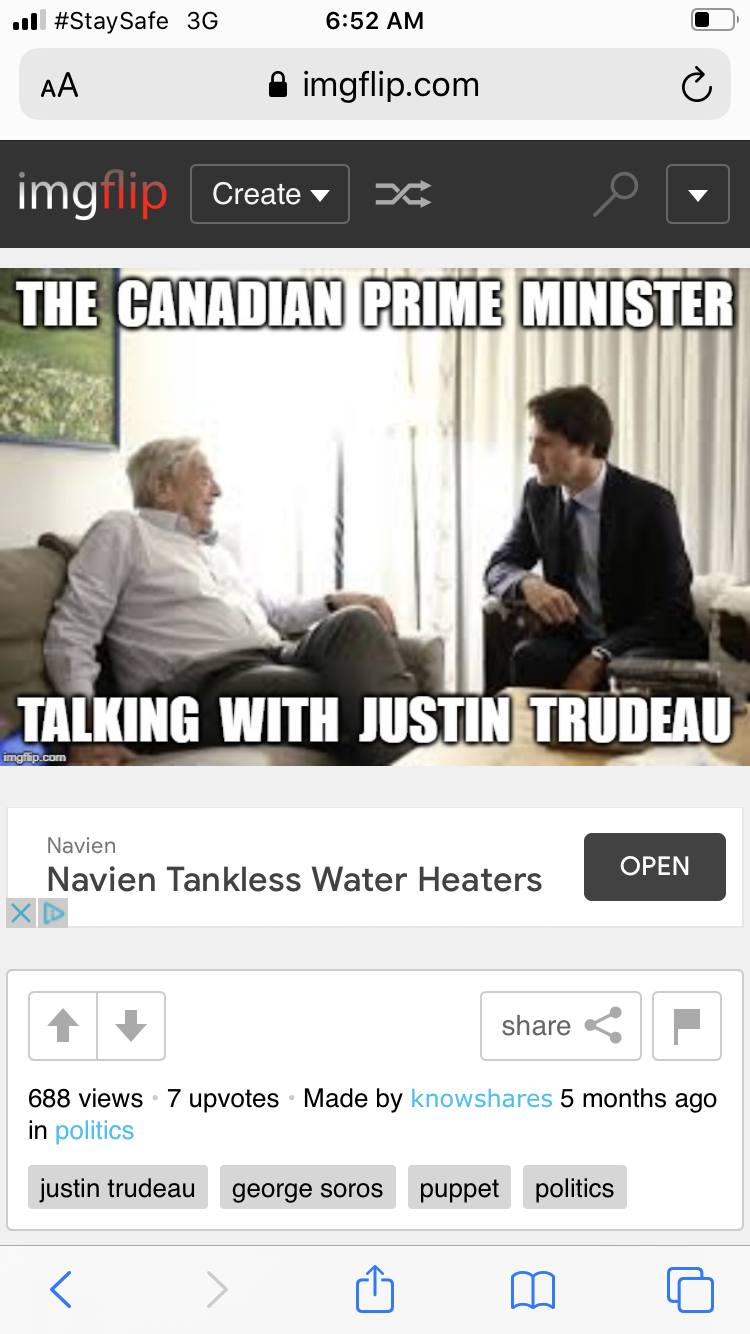Tap the imgflip.com address bar
This screenshot has width=750, height=1334.
(375, 85)
